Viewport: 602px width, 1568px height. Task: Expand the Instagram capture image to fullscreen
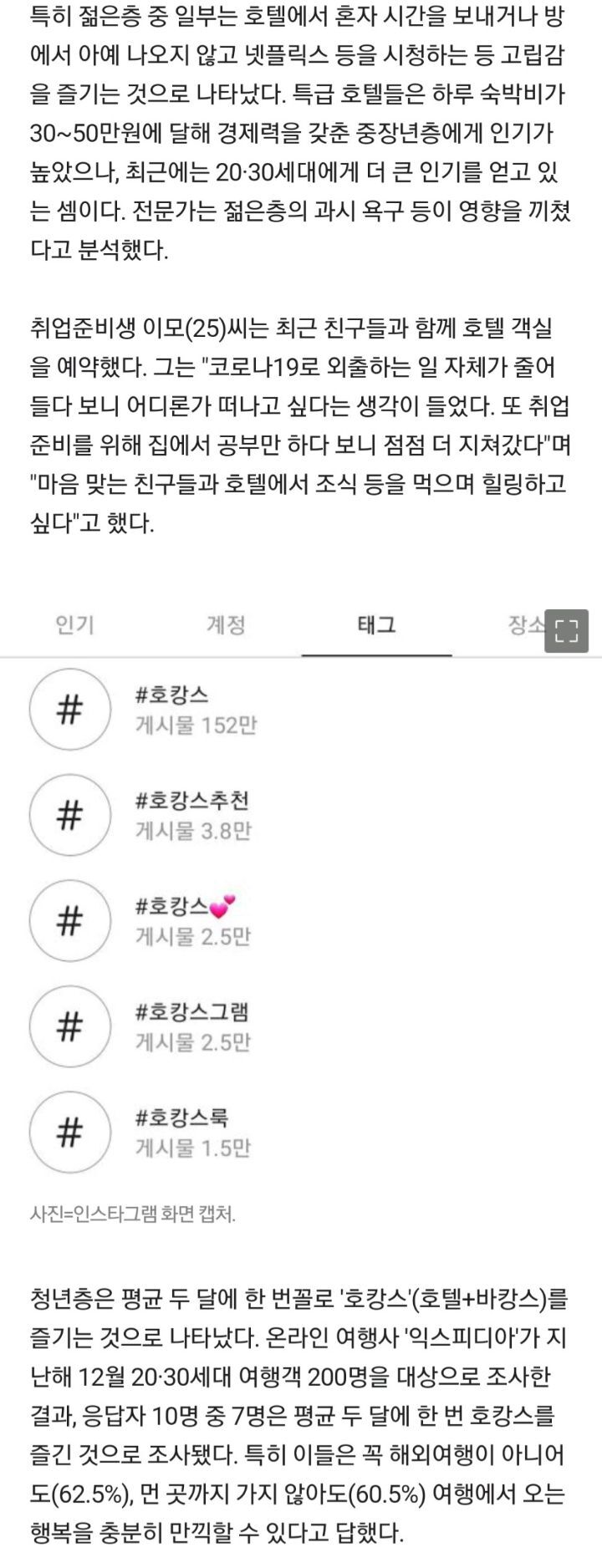point(566,631)
